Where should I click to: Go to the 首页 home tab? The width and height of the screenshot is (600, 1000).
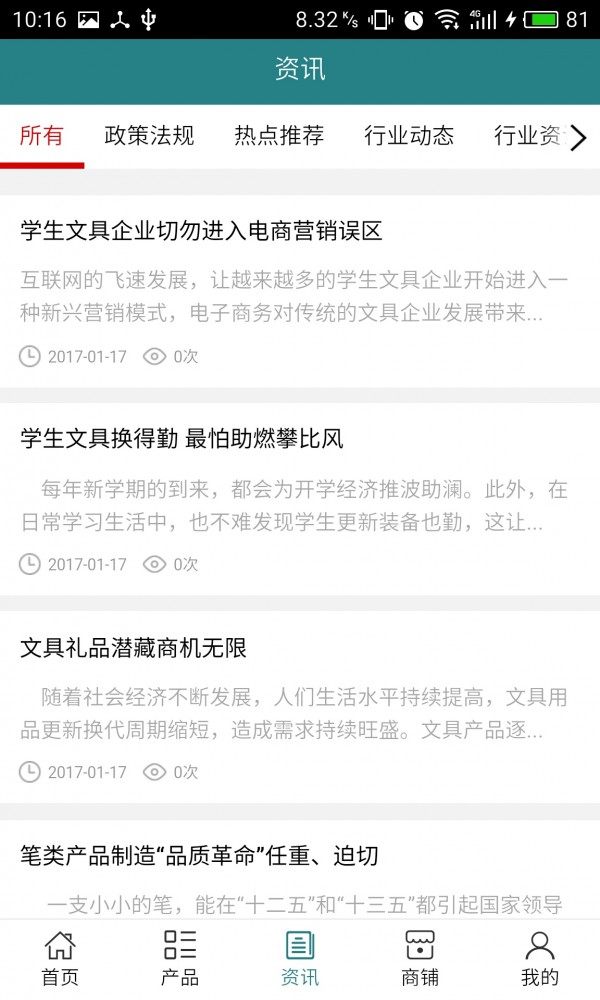click(x=60, y=959)
